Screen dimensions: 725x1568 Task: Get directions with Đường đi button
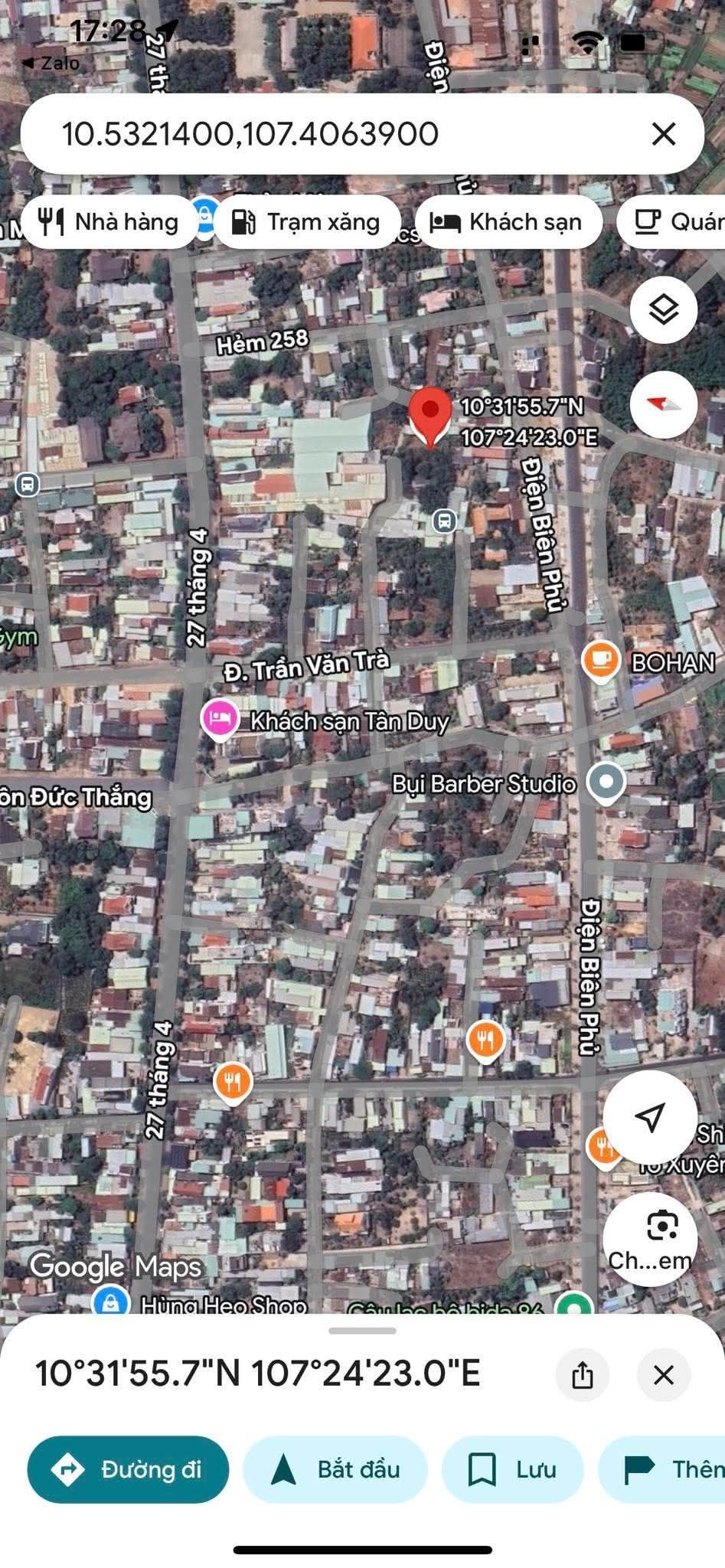[129, 1469]
